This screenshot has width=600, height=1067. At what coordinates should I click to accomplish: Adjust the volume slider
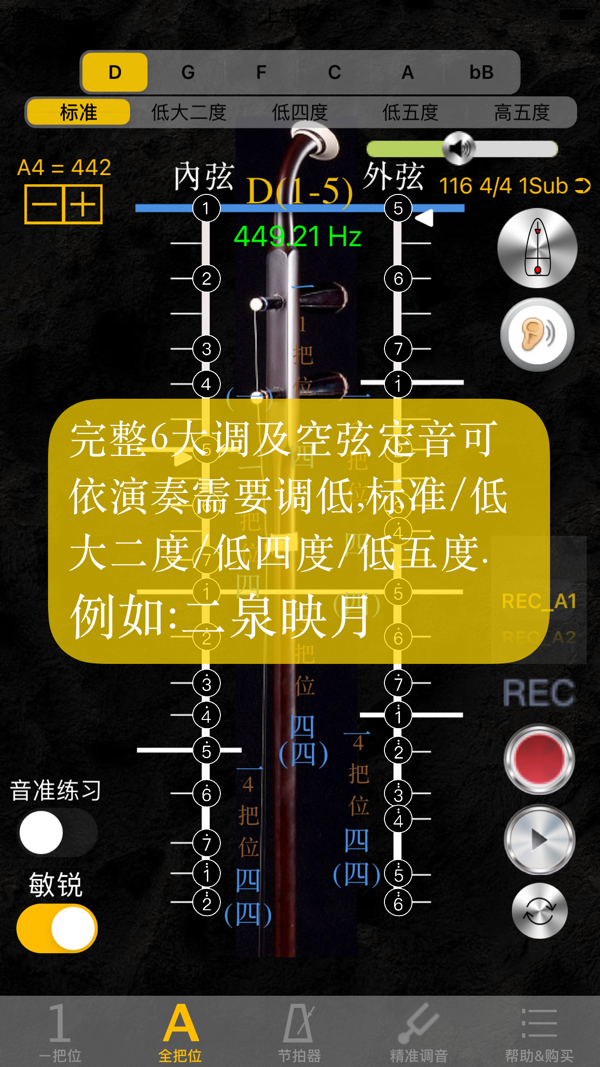coord(460,149)
